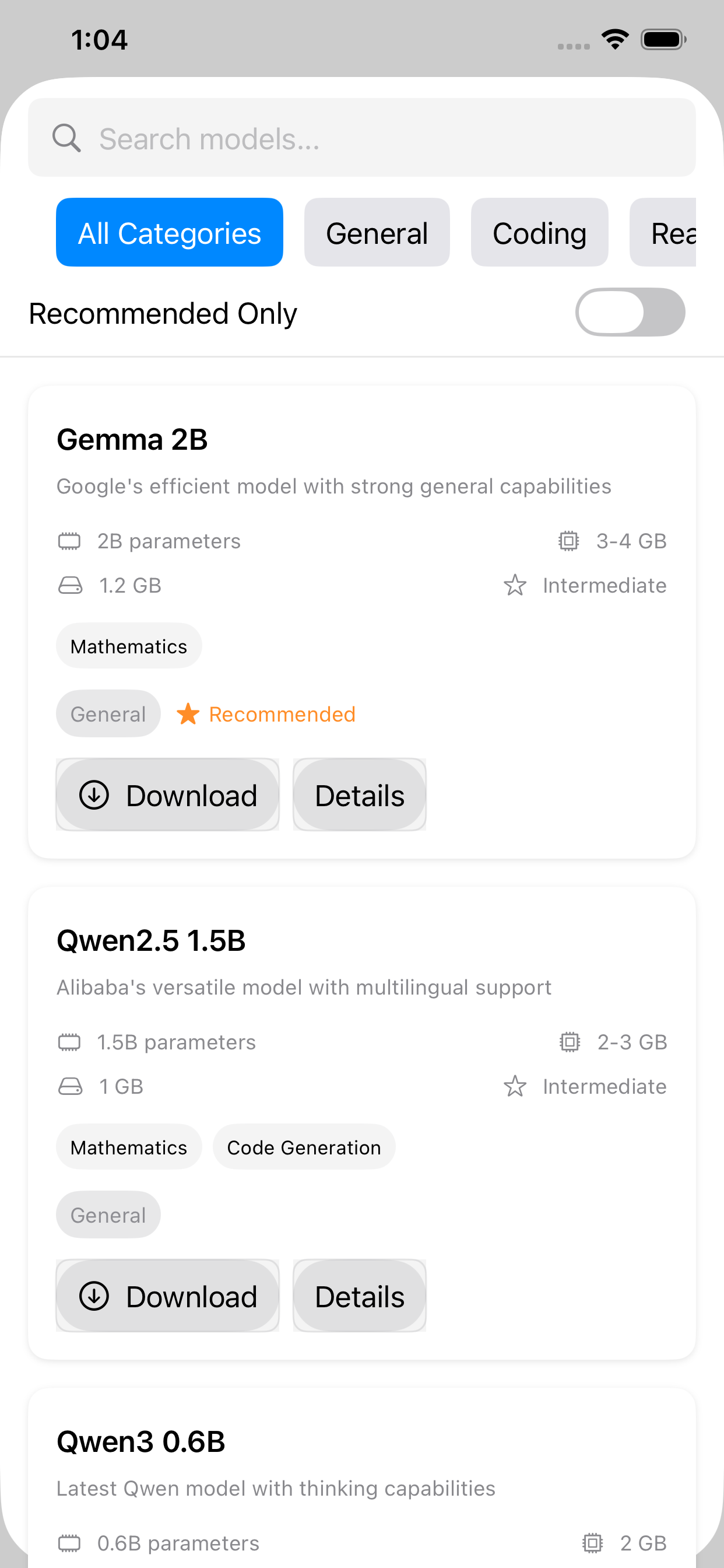Select the All Categories filter chip

[169, 233]
